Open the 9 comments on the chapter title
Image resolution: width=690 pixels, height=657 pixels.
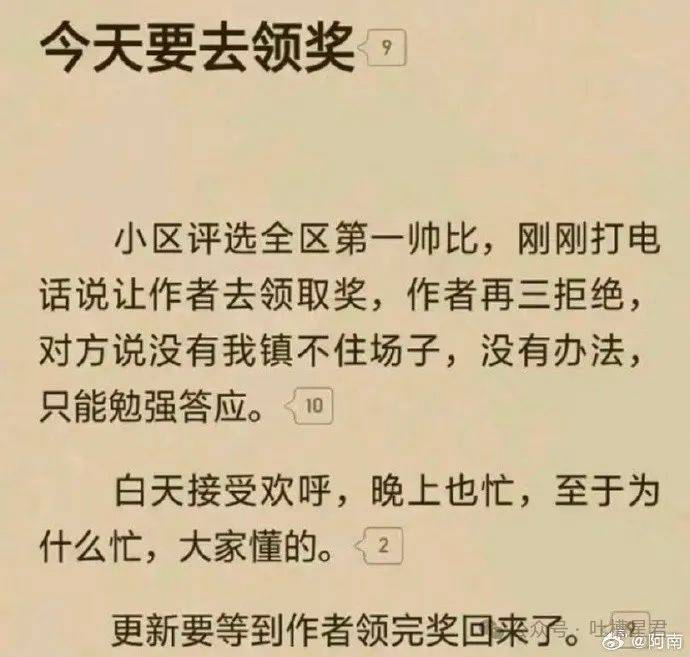click(x=386, y=48)
